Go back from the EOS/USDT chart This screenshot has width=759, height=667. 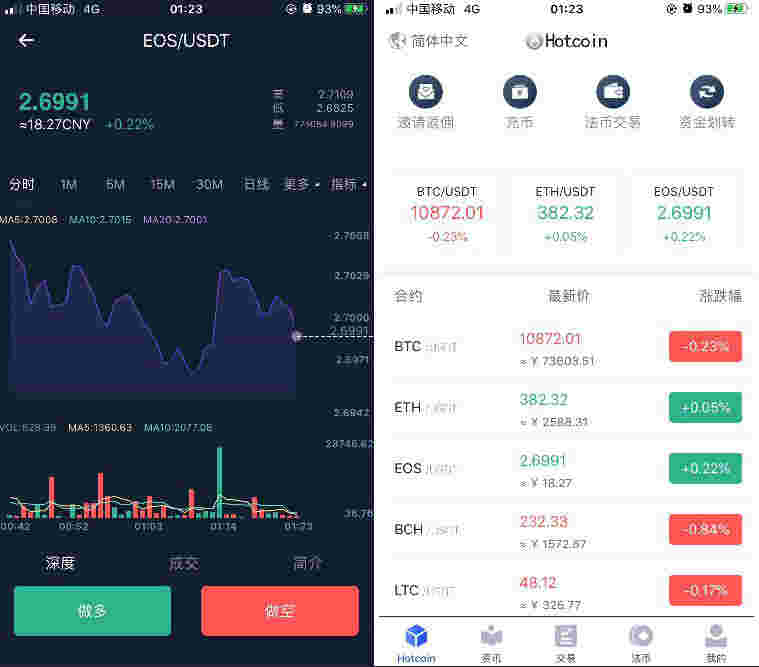27,41
